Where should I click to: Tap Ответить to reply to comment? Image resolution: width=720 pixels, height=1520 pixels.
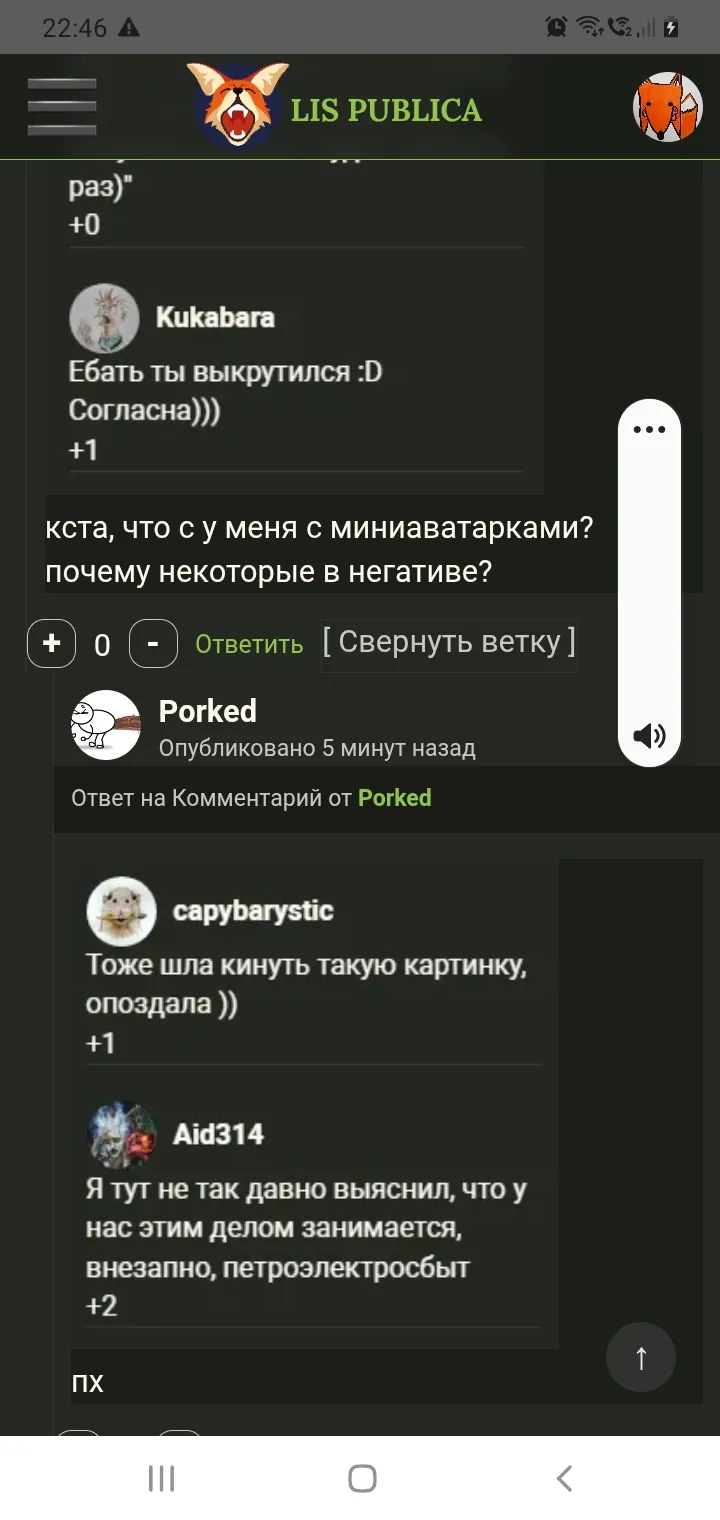pyautogui.click(x=249, y=645)
